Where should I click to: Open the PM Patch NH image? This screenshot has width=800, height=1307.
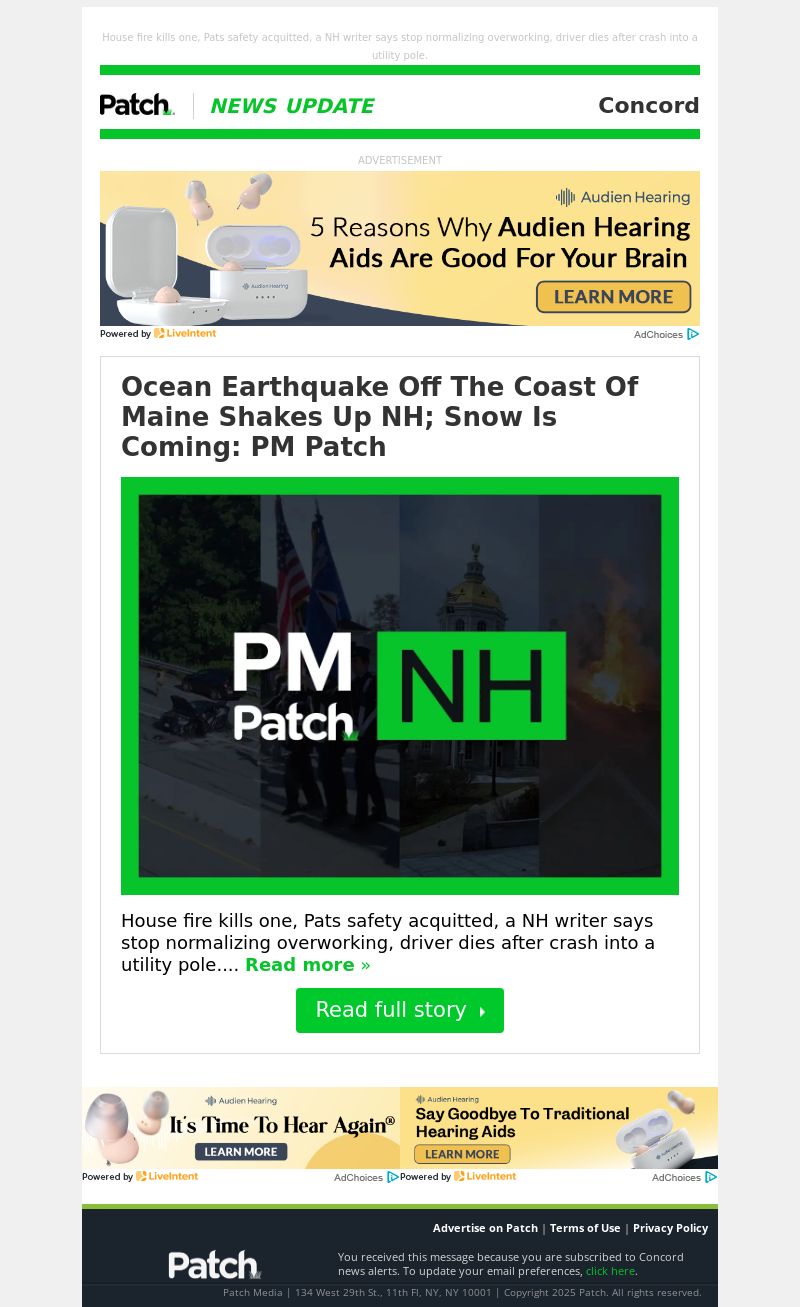click(399, 685)
